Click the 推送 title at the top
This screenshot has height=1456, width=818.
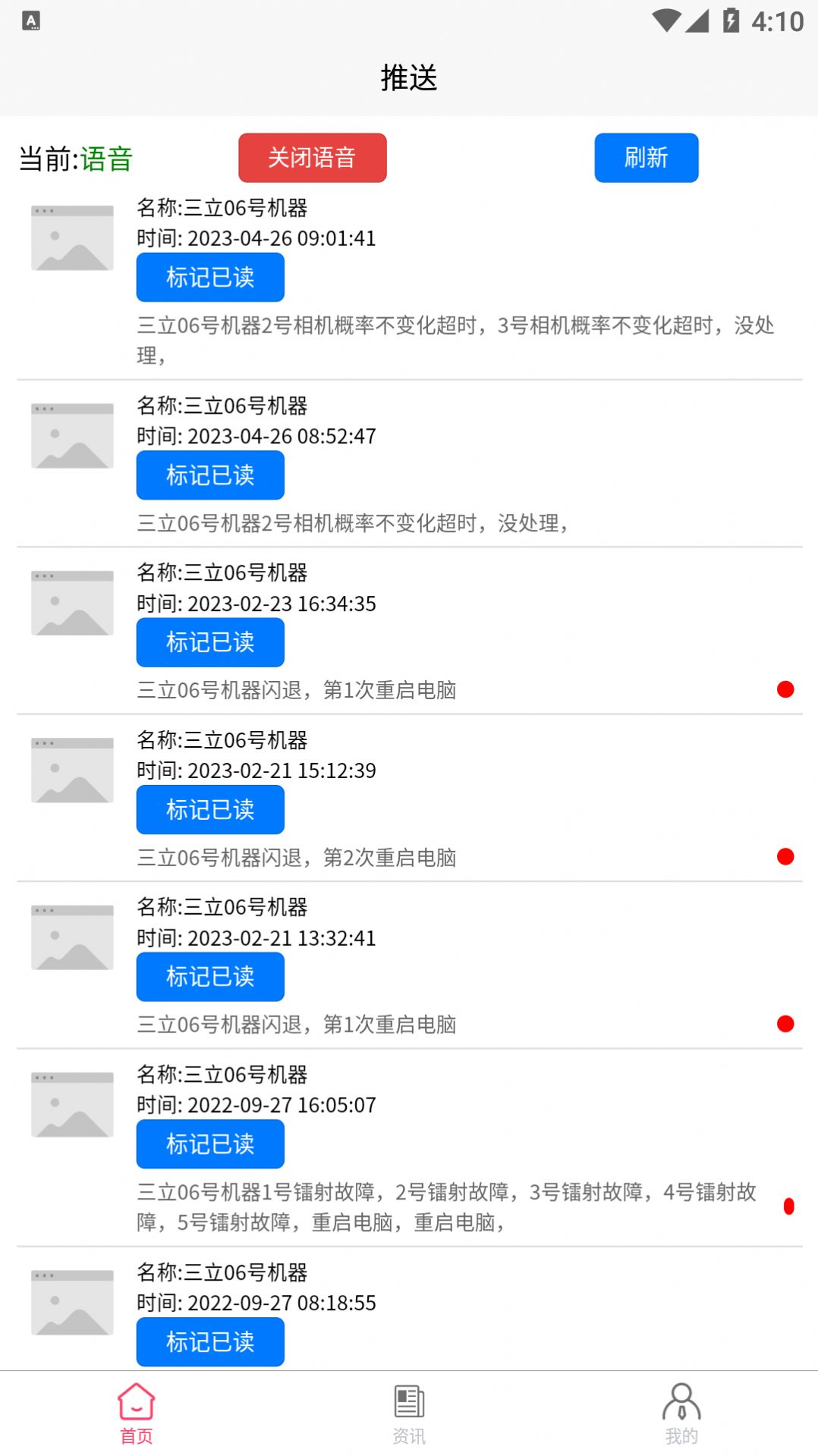click(x=409, y=77)
